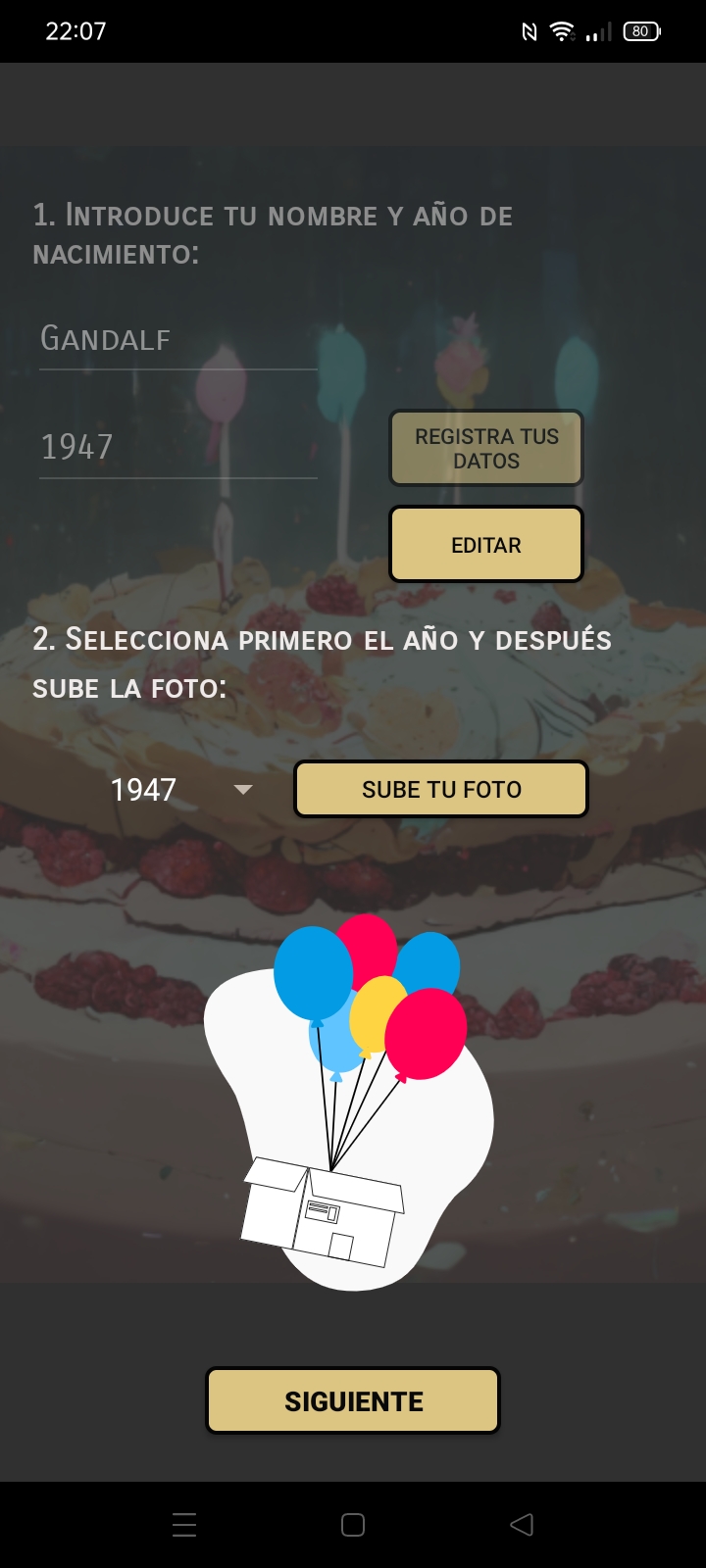Open the recent apps navigation button

[183, 1523]
